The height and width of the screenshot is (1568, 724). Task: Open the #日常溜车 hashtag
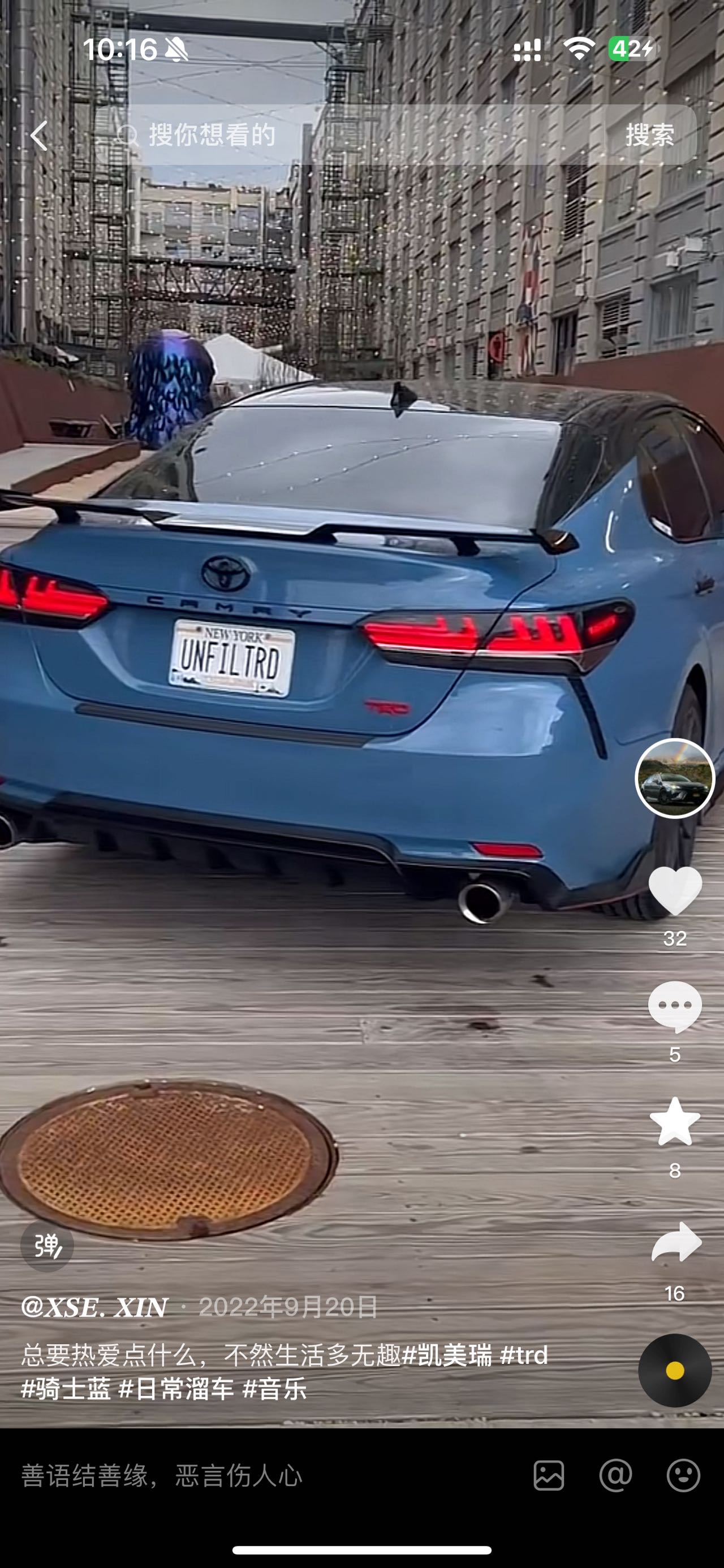pos(176,1389)
